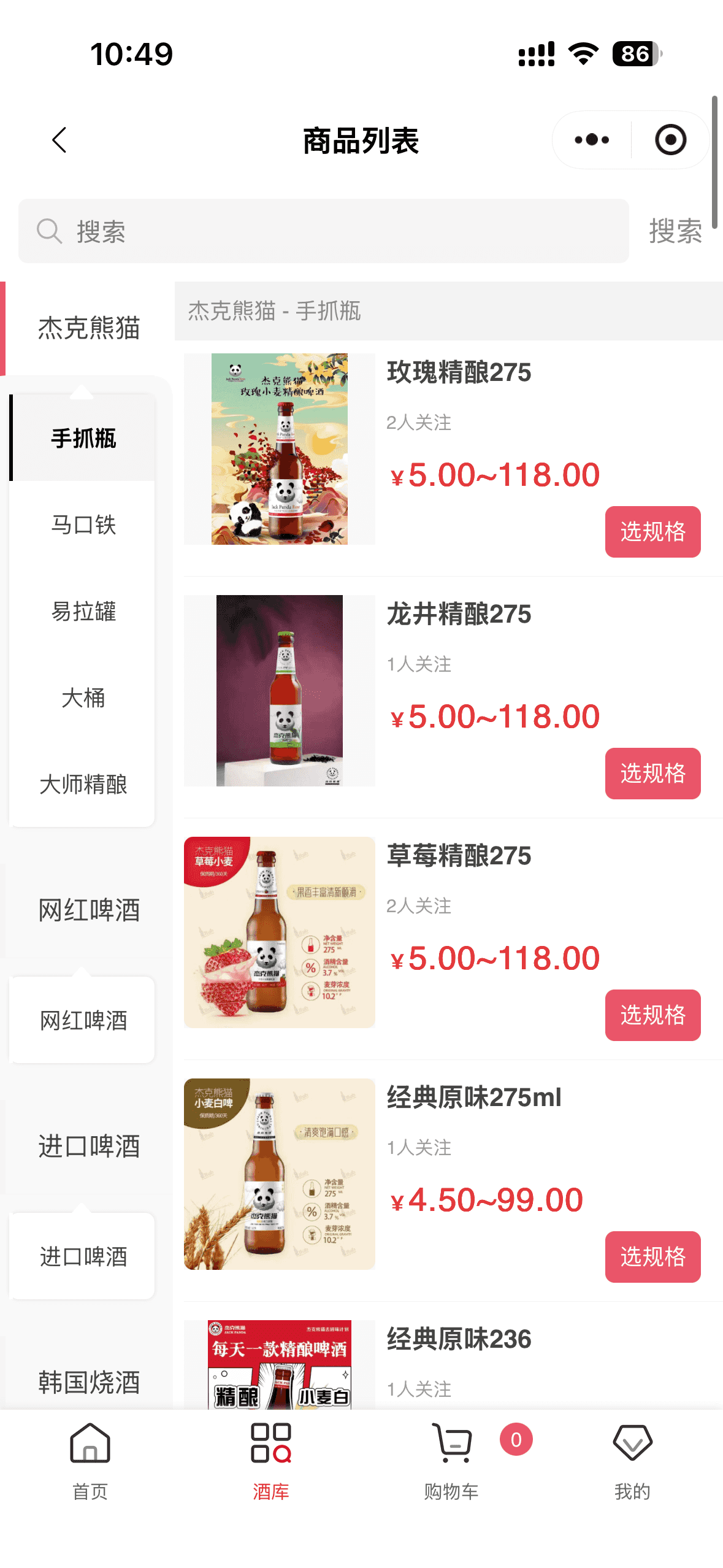Go back from the 商品列表 page
This screenshot has width=723, height=1568.
click(x=59, y=140)
